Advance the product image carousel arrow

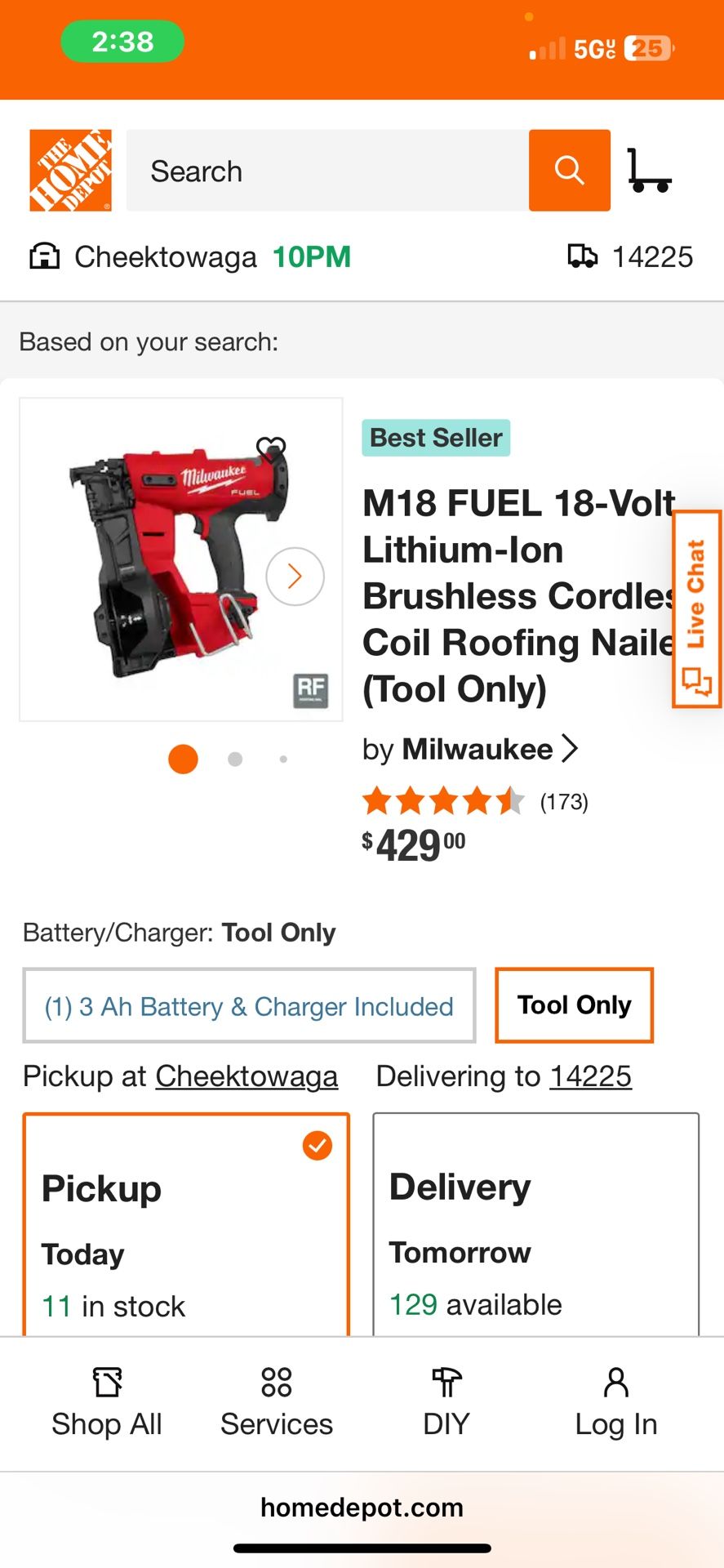(294, 576)
